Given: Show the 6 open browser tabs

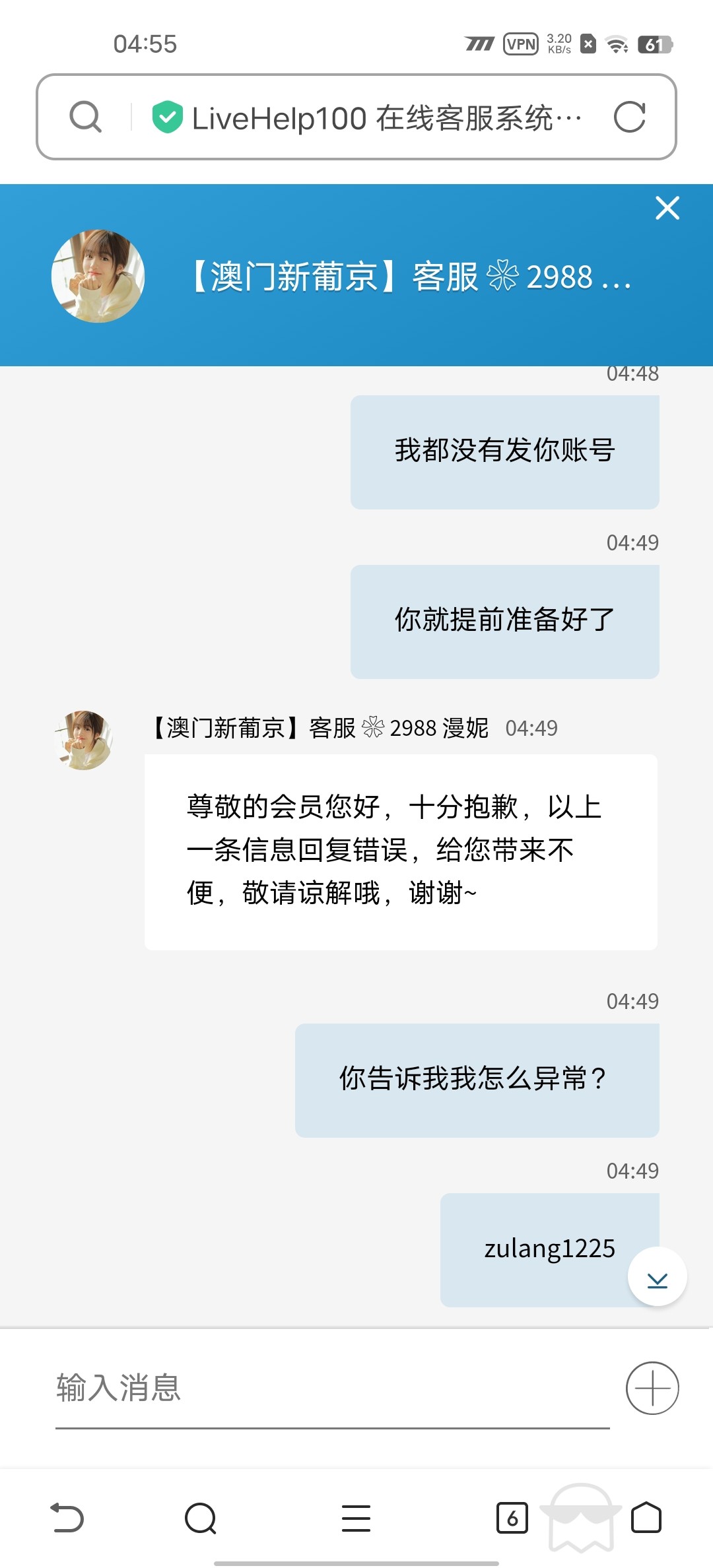Looking at the screenshot, I should coord(512,1517).
